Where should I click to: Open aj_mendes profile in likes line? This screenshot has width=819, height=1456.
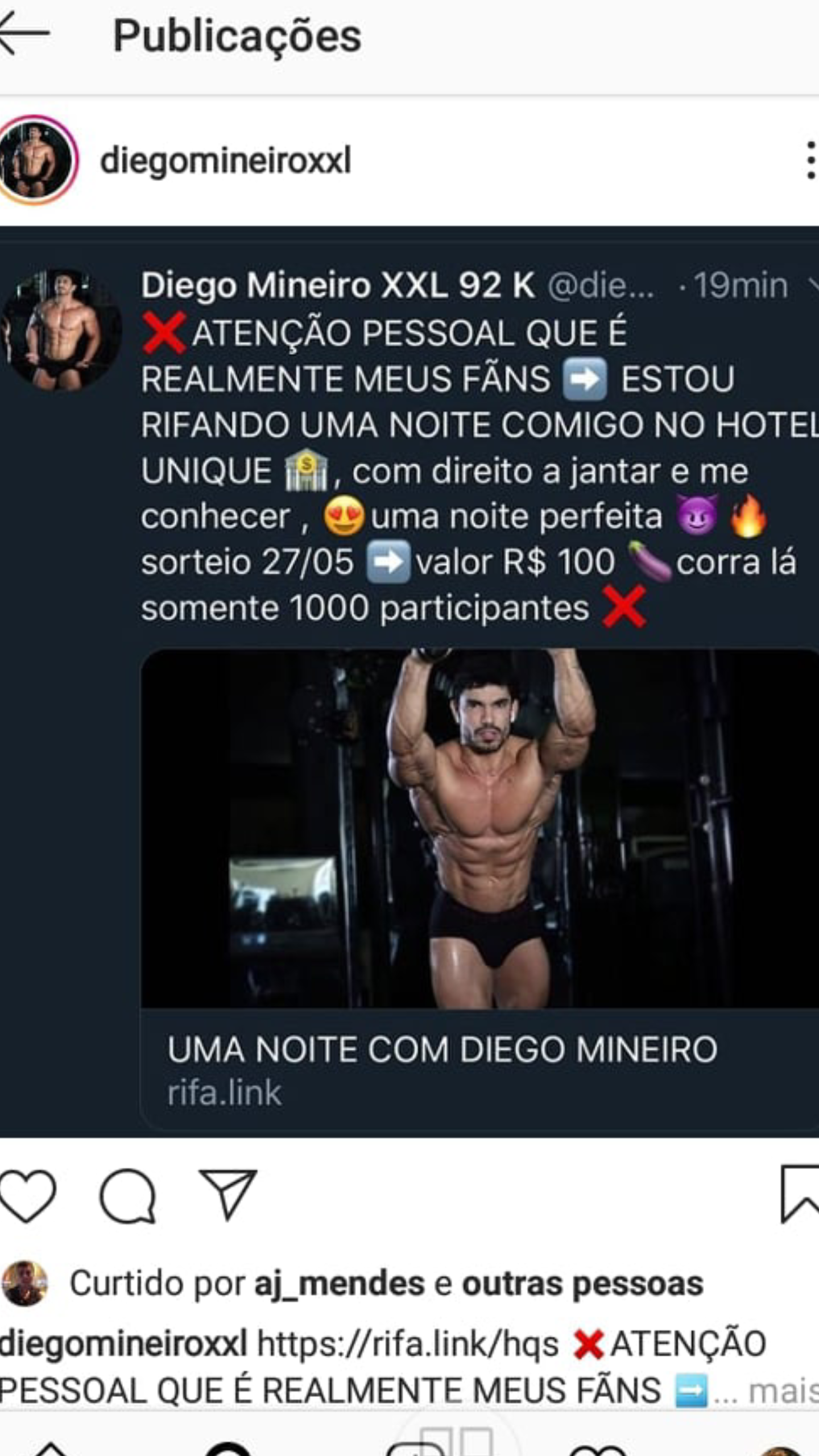tap(339, 1284)
